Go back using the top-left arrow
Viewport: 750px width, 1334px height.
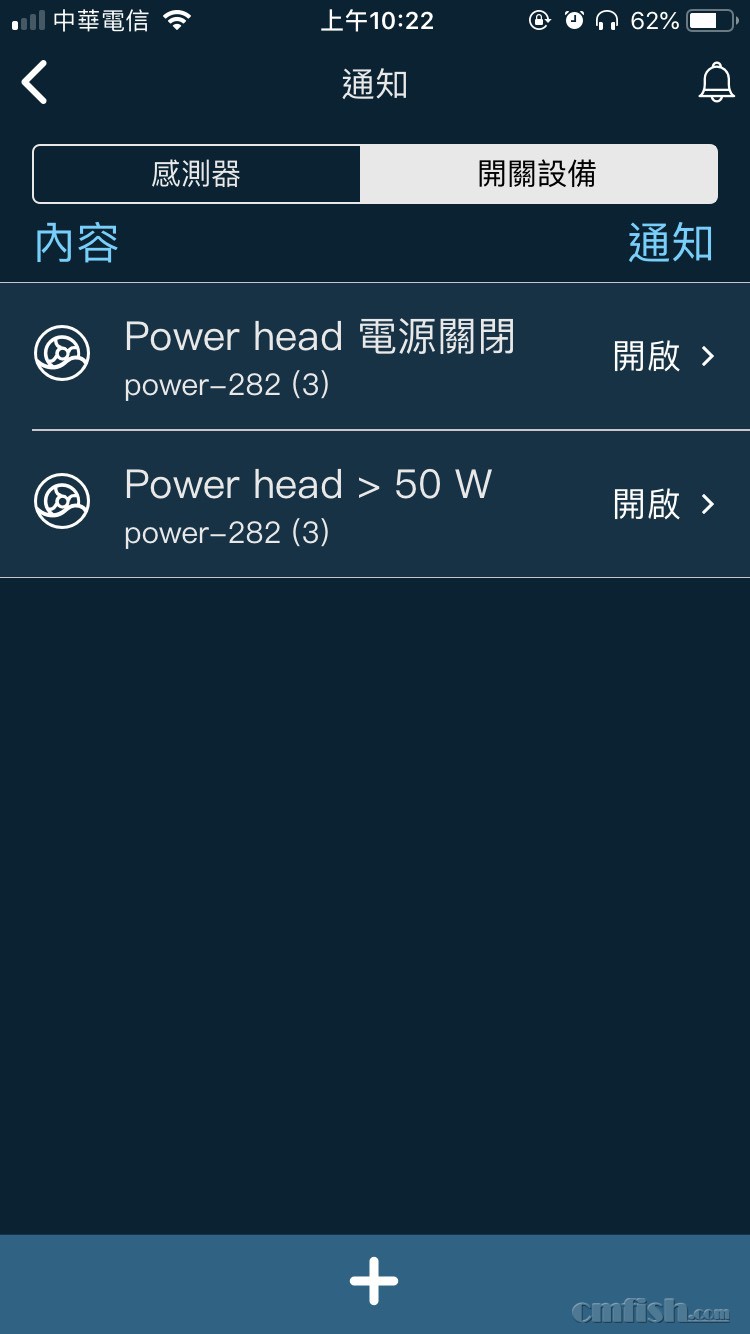[x=36, y=83]
